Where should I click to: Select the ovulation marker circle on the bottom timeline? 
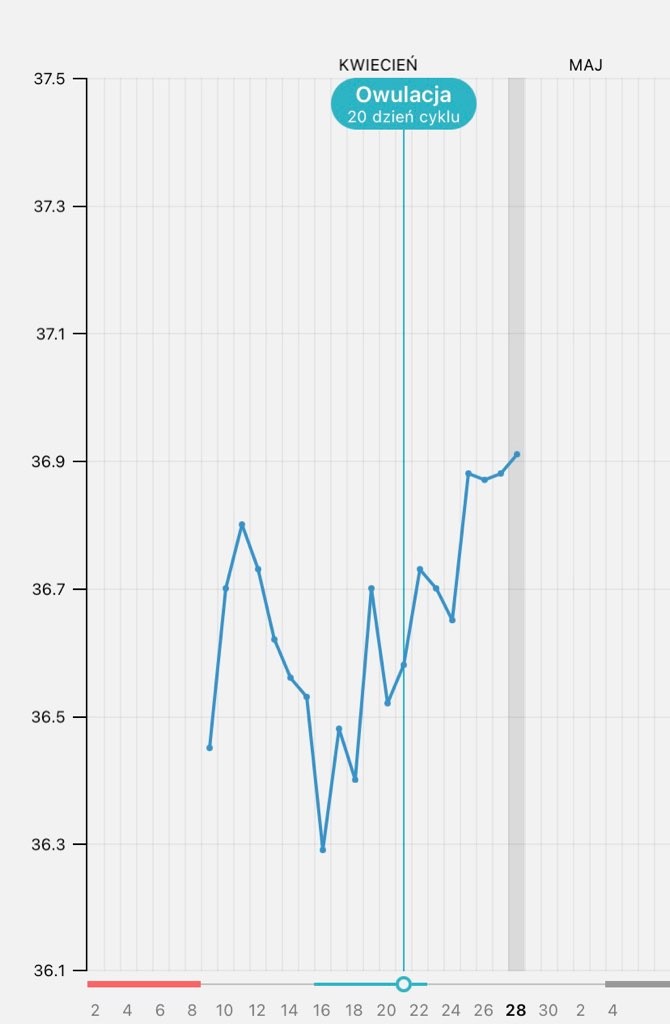click(404, 984)
